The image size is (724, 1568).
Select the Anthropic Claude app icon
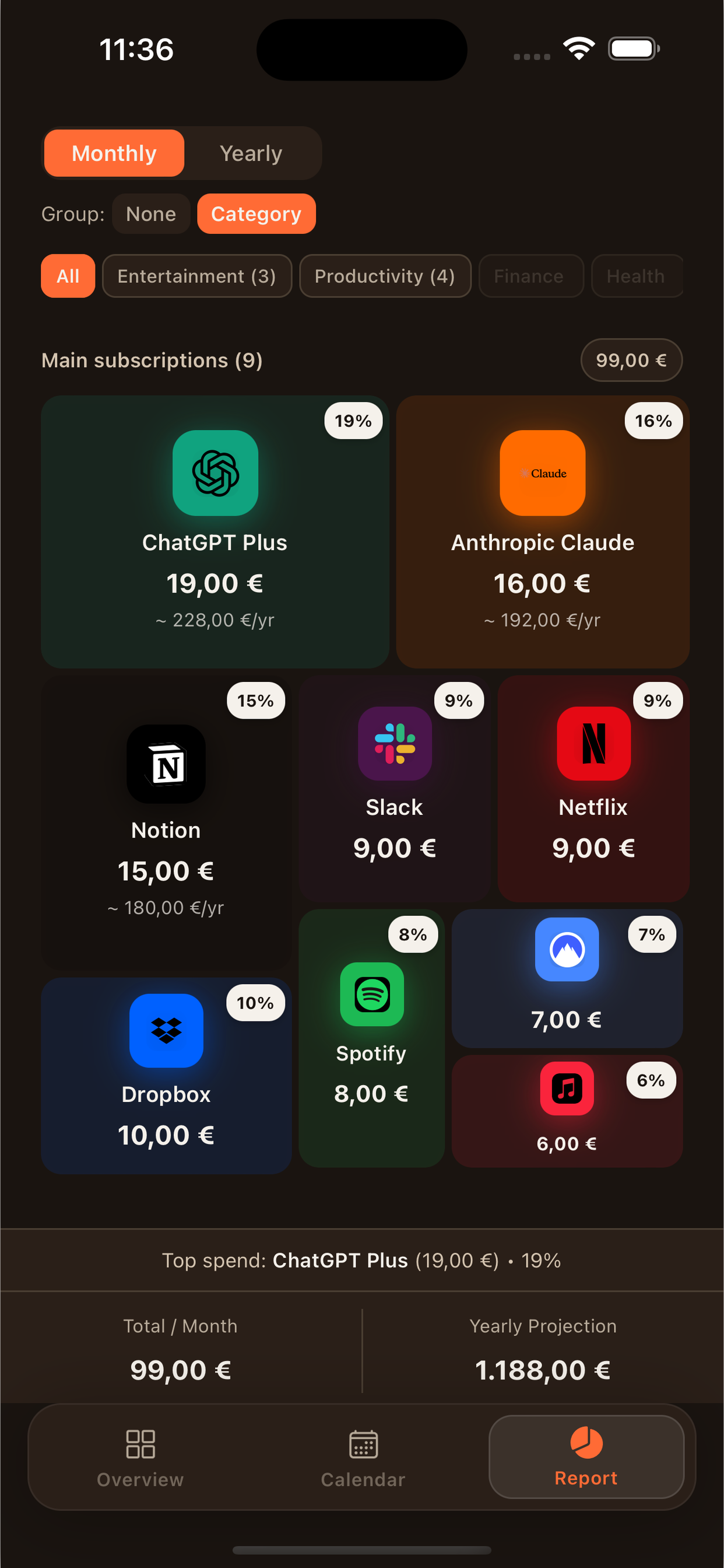pos(543,473)
